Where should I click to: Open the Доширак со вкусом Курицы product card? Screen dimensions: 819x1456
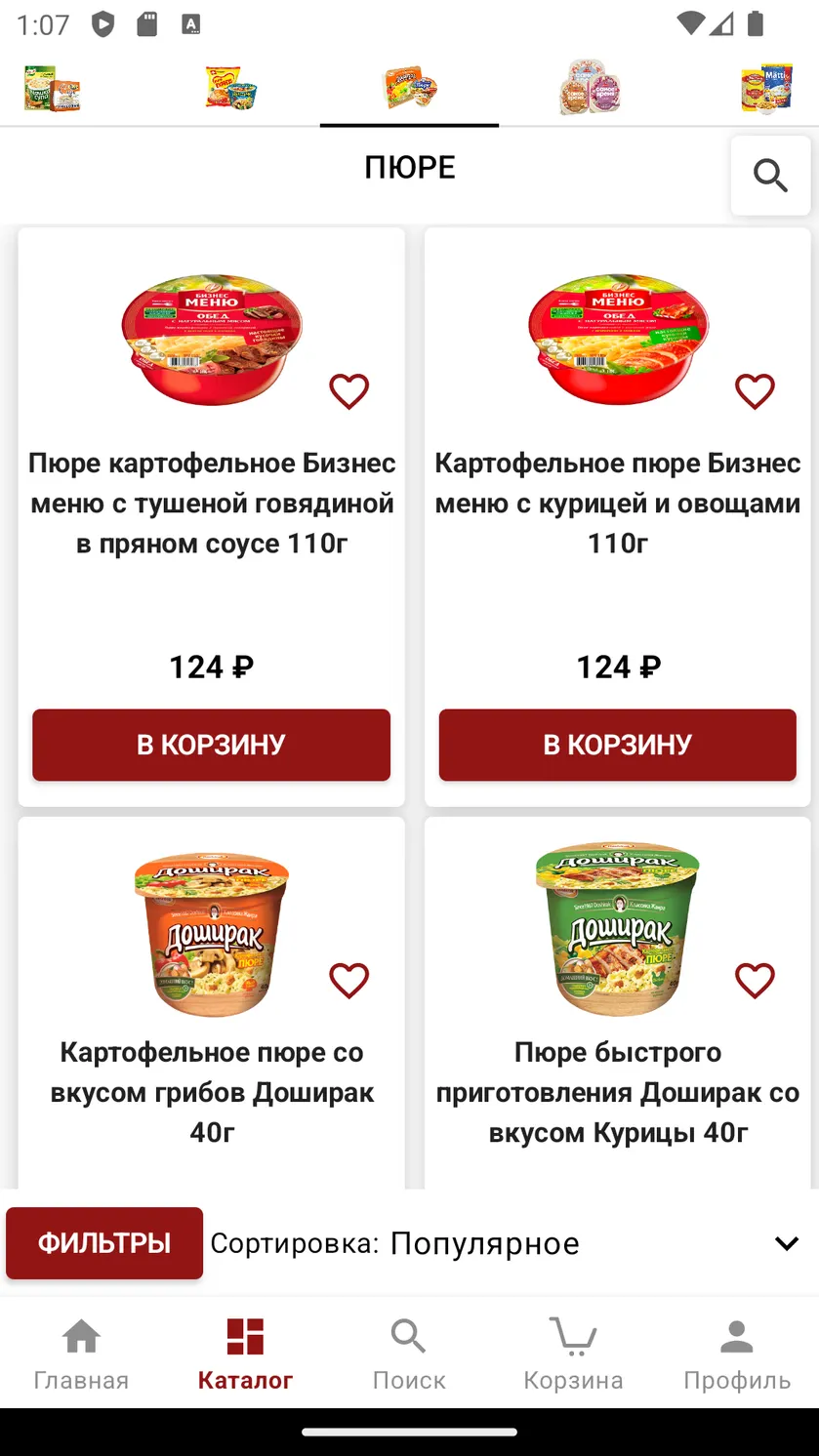tap(618, 1003)
